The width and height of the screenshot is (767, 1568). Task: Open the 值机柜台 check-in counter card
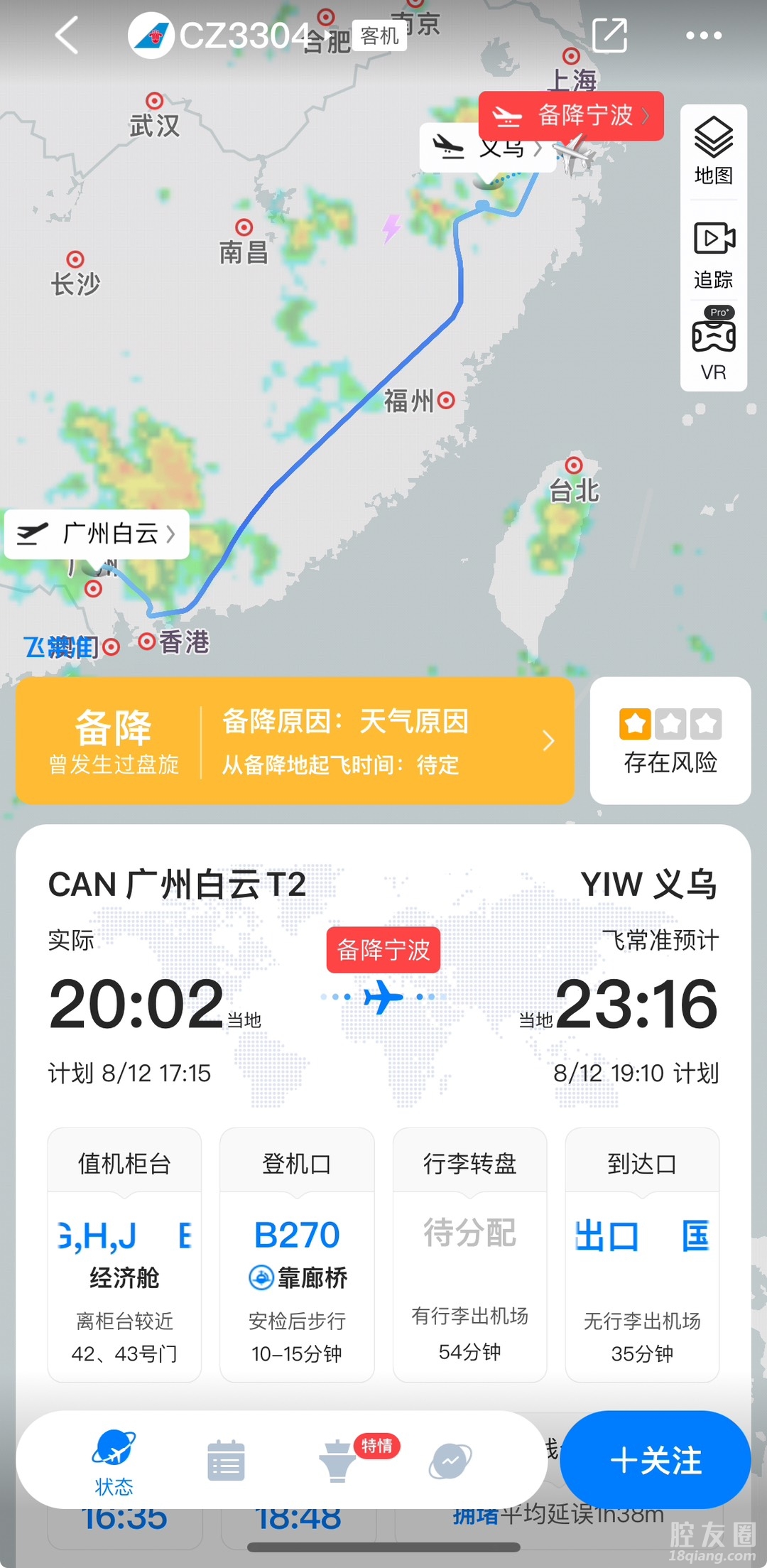[x=124, y=1254]
